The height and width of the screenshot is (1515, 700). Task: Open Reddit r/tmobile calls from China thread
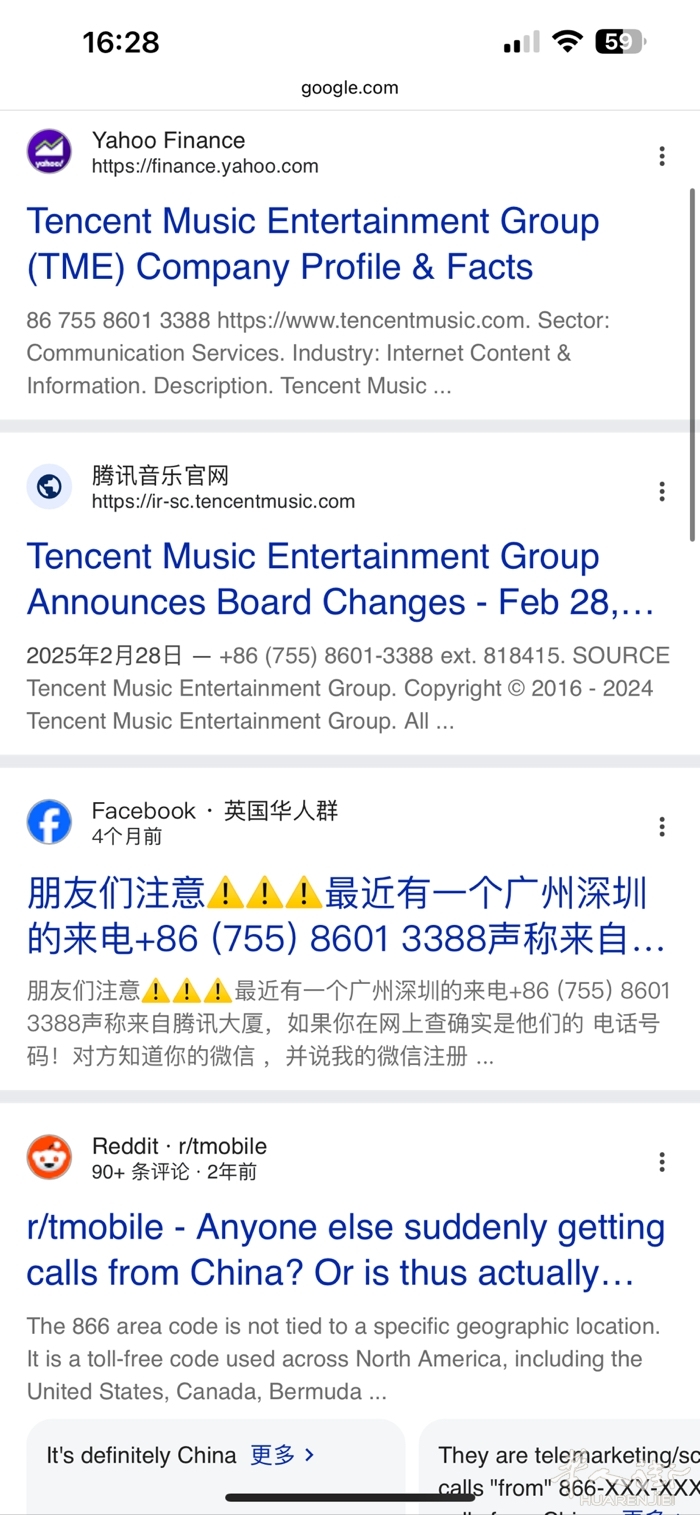tap(345, 1250)
